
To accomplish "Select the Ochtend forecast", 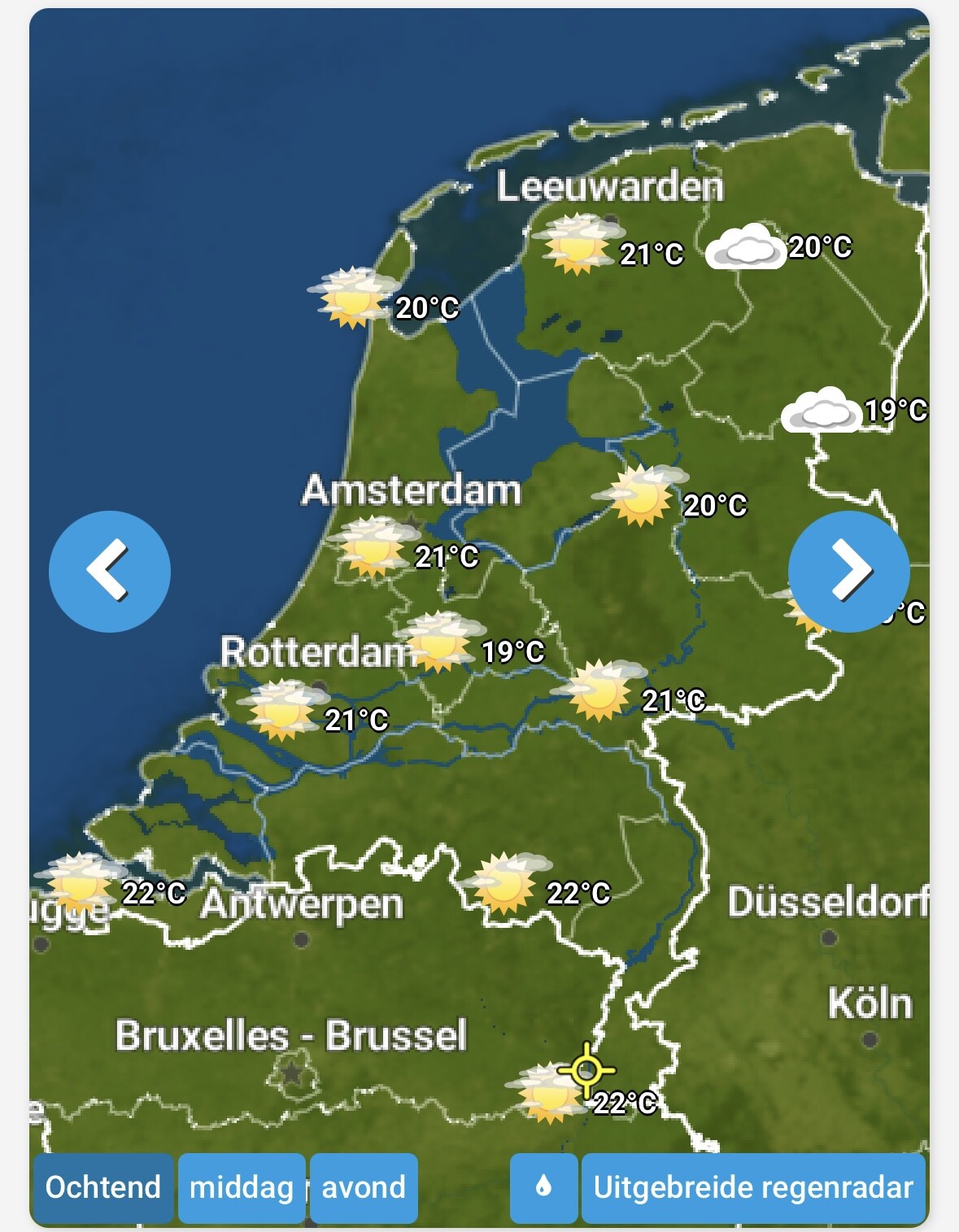I will [x=103, y=1187].
